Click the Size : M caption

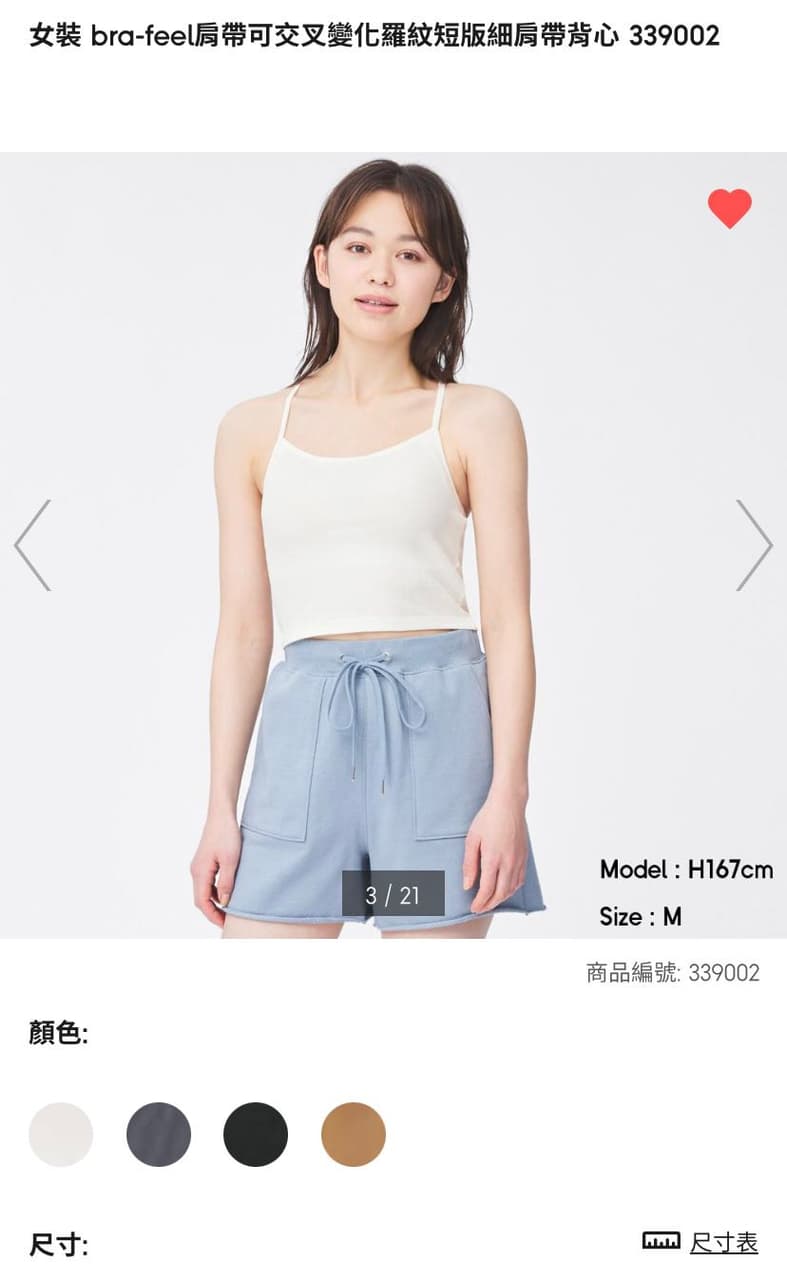tap(640, 916)
